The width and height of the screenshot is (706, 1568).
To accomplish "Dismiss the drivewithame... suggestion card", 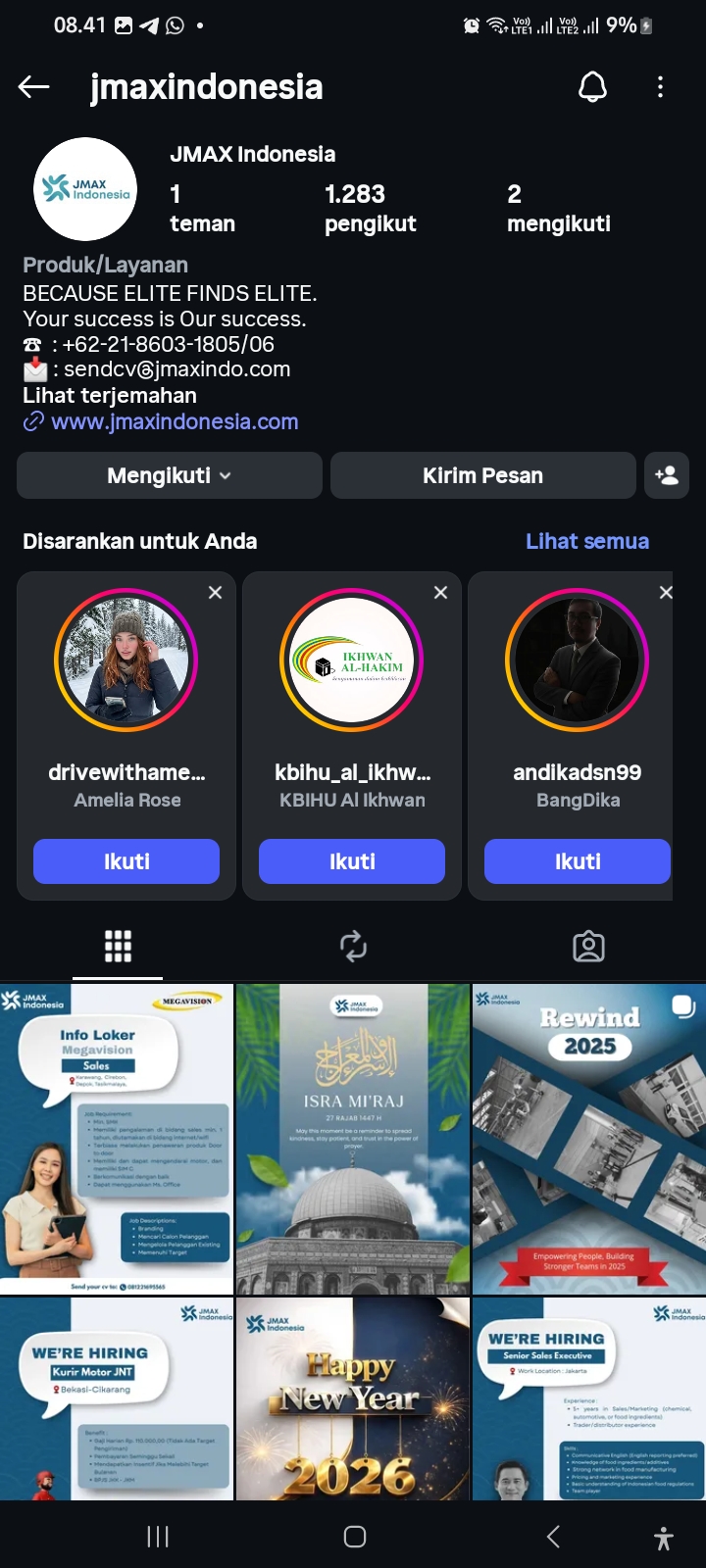I will click(x=216, y=593).
